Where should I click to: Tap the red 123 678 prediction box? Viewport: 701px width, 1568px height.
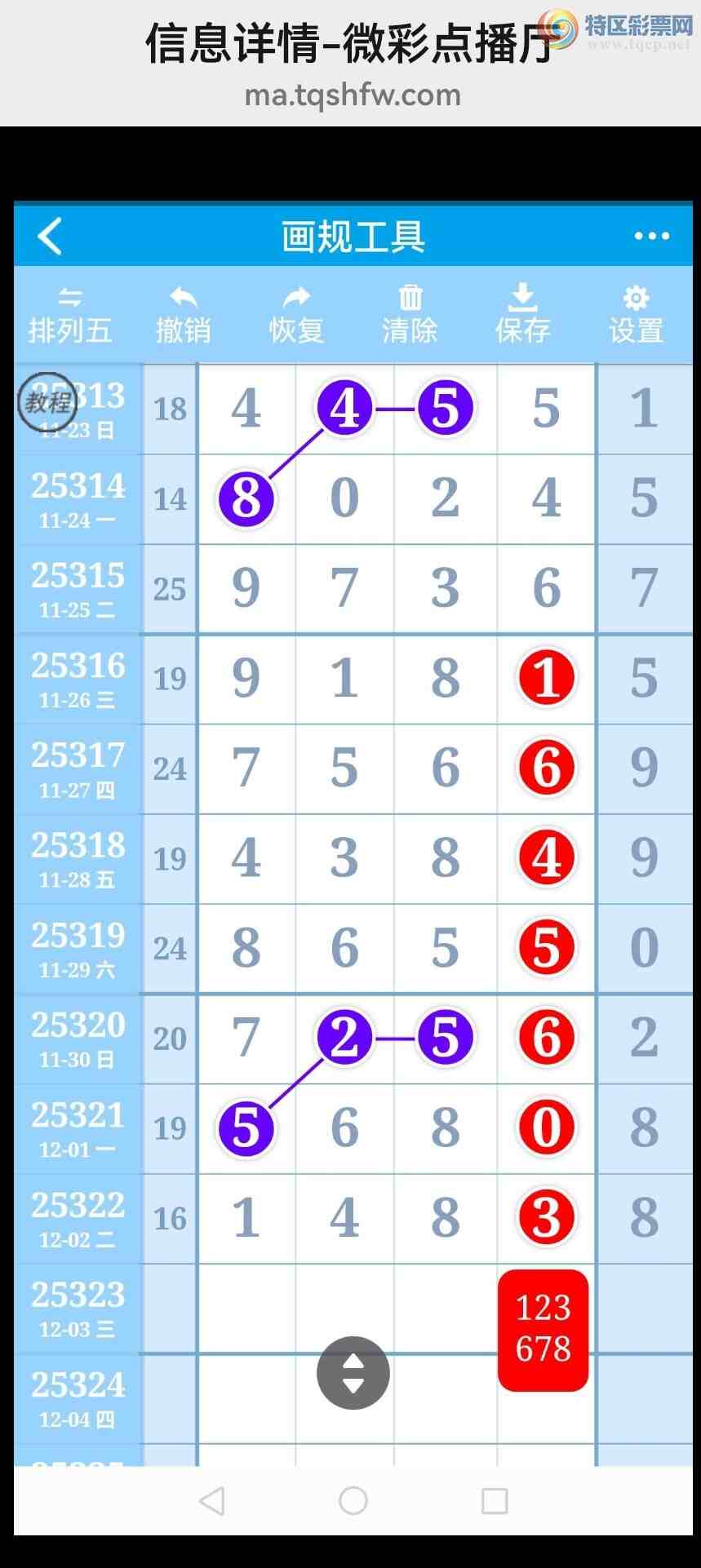[x=543, y=1330]
